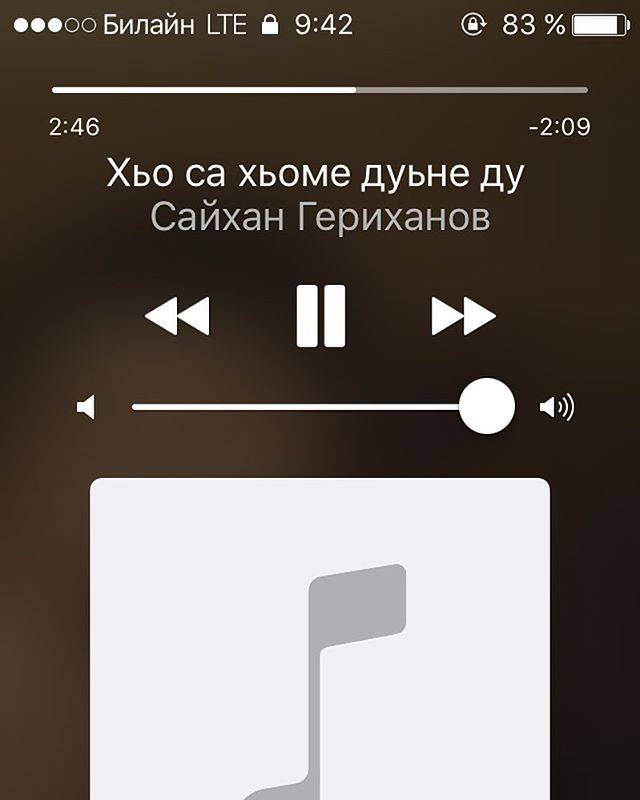Pause the playing song

pyautogui.click(x=321, y=316)
